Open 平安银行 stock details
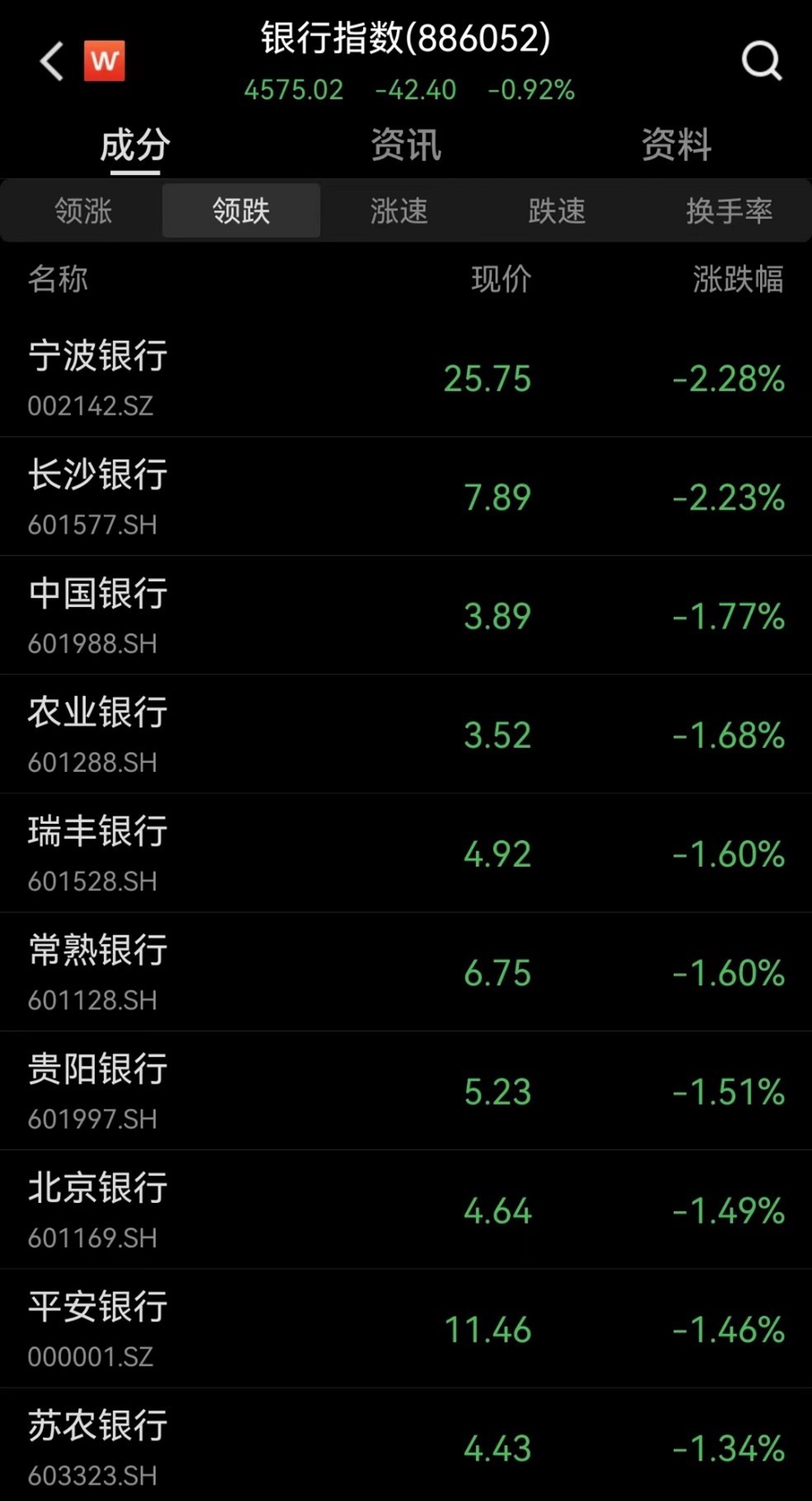The width and height of the screenshot is (812, 1501). coord(97,1328)
